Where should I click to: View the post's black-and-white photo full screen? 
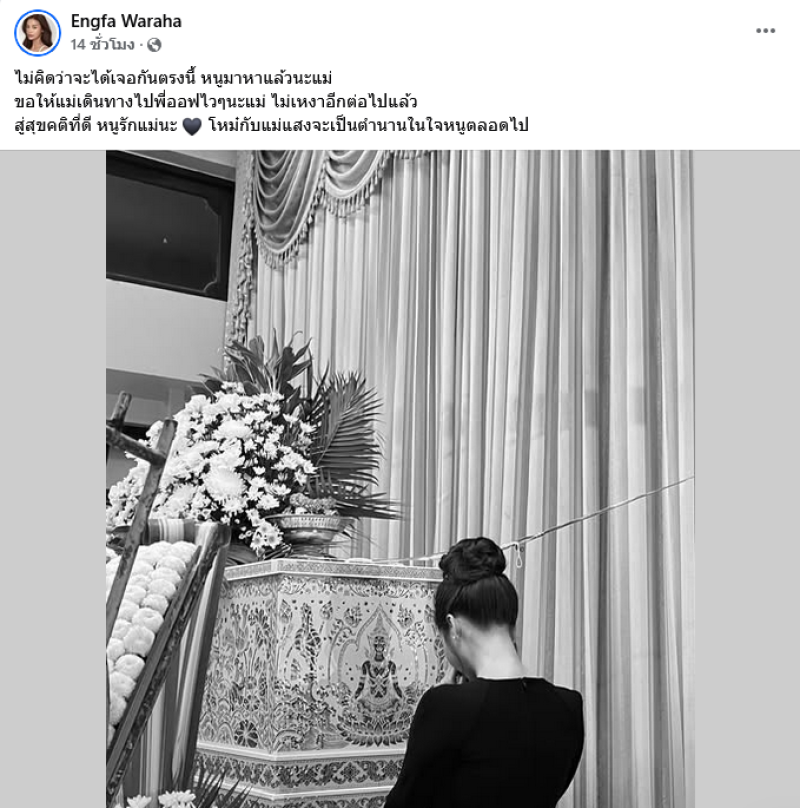(x=400, y=478)
